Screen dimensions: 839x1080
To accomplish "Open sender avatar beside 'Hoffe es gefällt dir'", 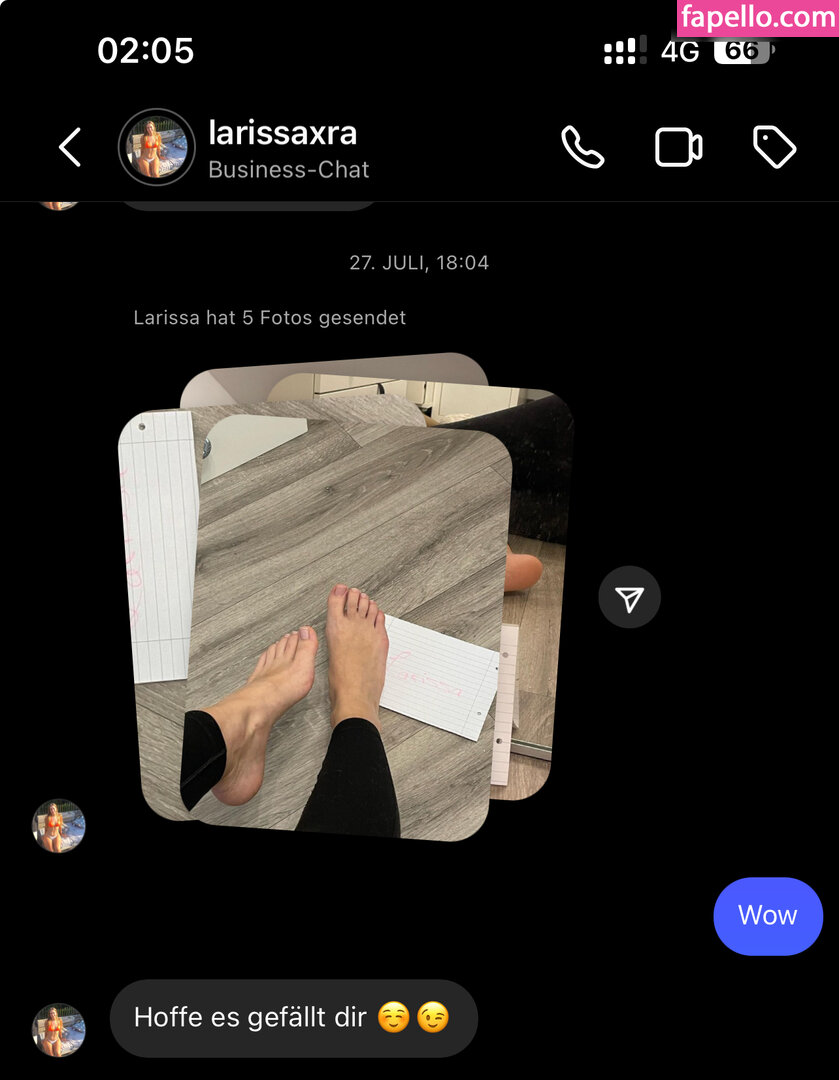I will (59, 1030).
